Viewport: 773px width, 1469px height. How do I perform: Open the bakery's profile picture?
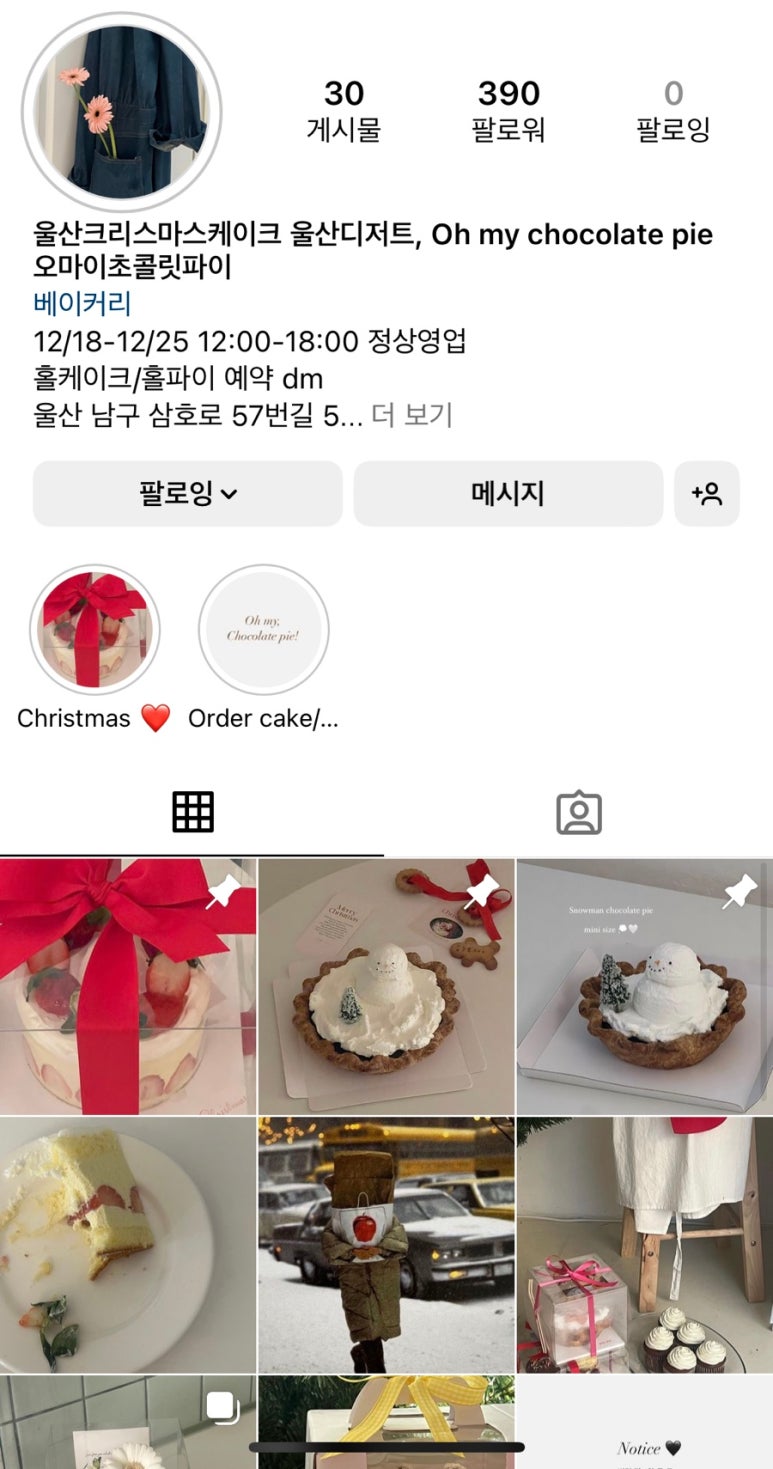pyautogui.click(x=121, y=112)
